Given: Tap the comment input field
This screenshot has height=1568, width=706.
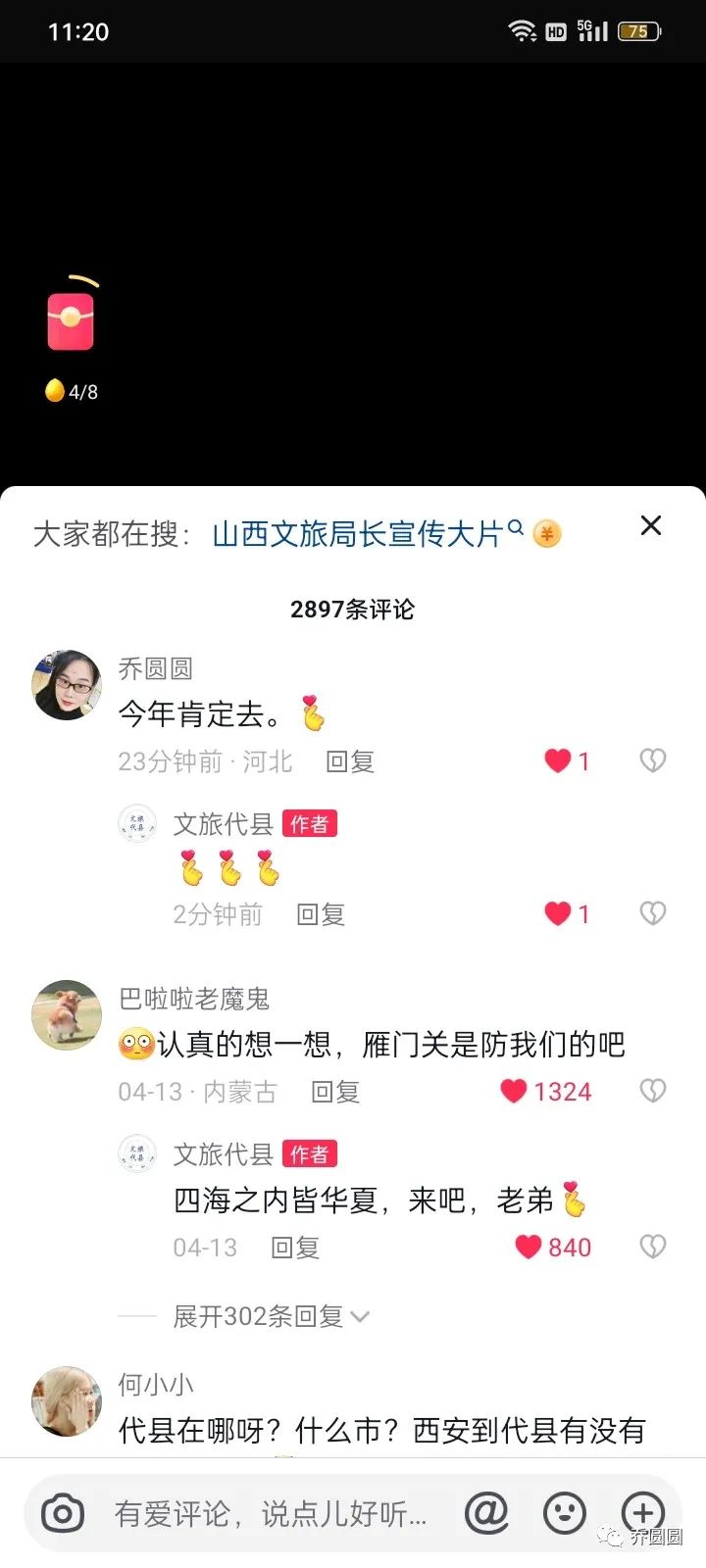Looking at the screenshot, I should coord(270,1514).
